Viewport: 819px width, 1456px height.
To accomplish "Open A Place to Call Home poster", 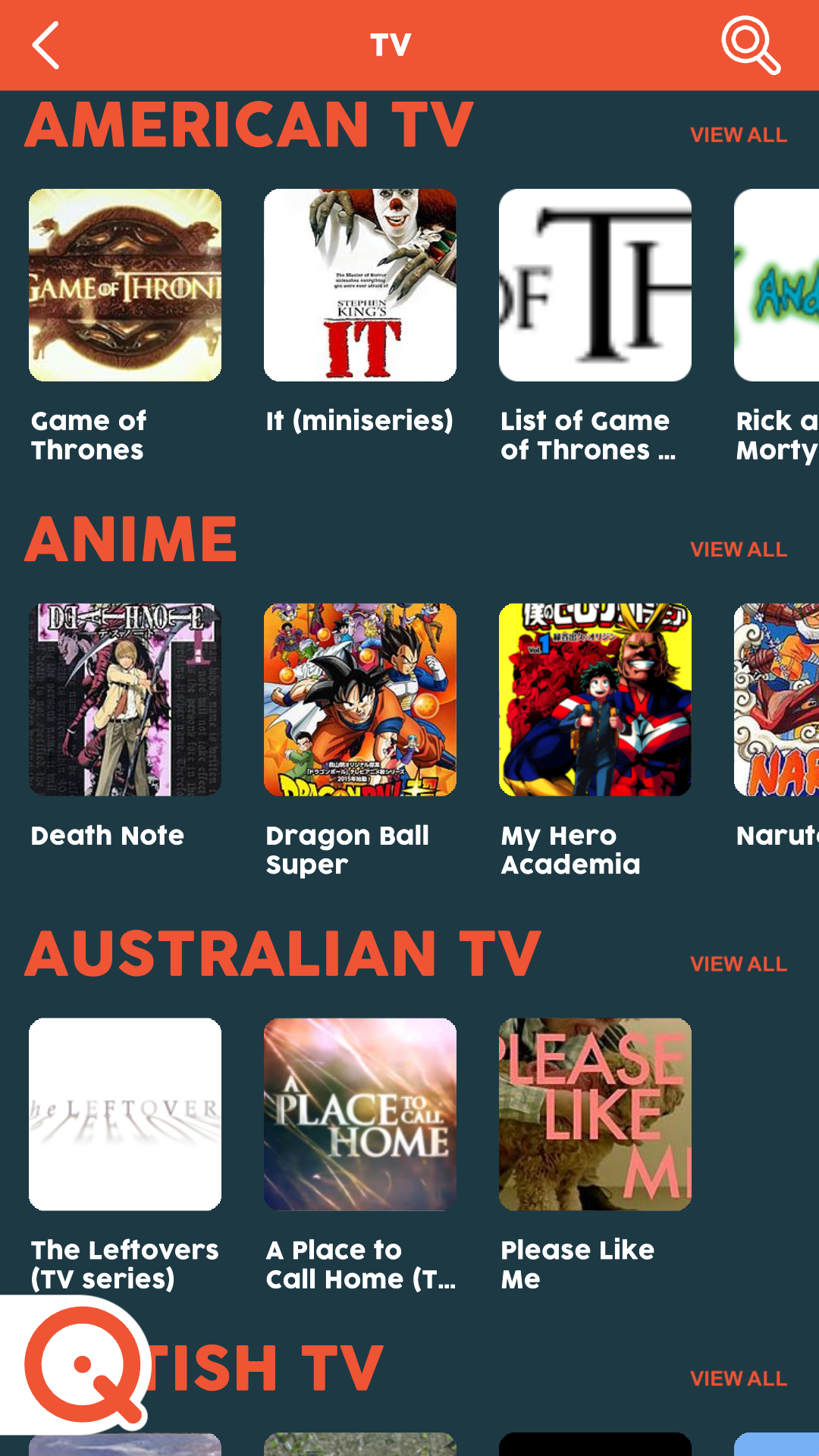I will pyautogui.click(x=360, y=1115).
